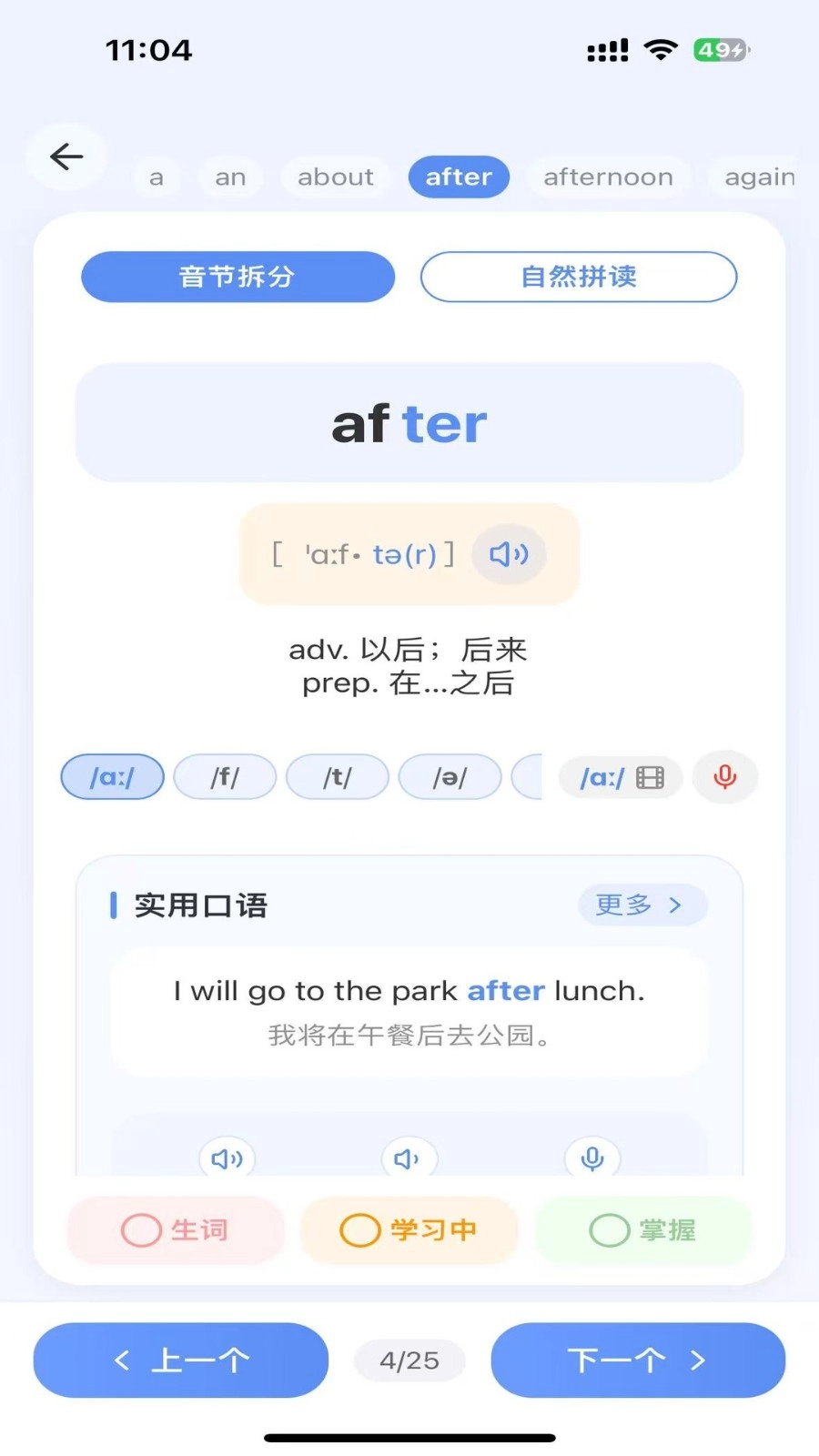This screenshot has height=1456, width=819.
Task: Mark the word as 生词 (new word)
Action: click(175, 1230)
